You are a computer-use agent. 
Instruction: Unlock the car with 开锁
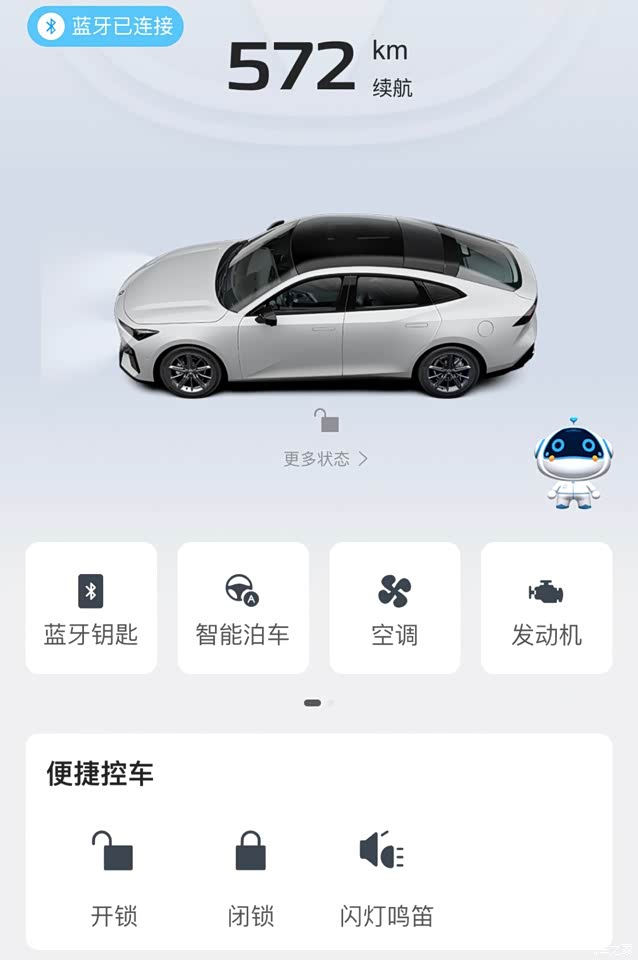click(113, 877)
